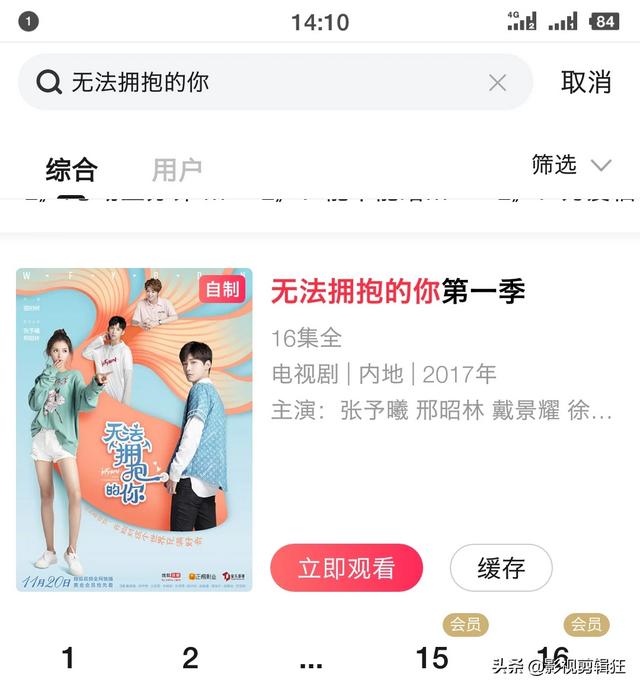
Task: Open the 无法拥抱的你 poster thumbnail
Action: tap(134, 429)
